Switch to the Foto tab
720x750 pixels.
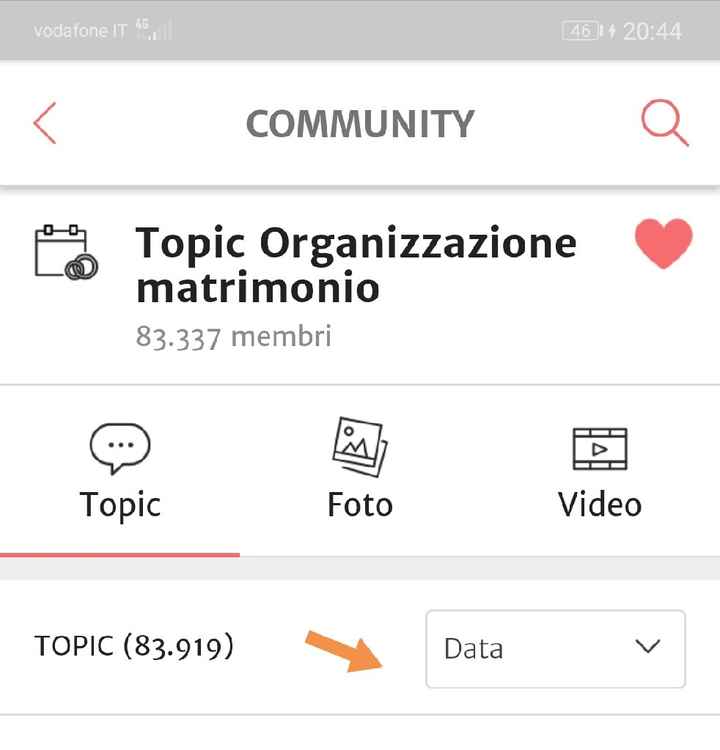pos(360,470)
